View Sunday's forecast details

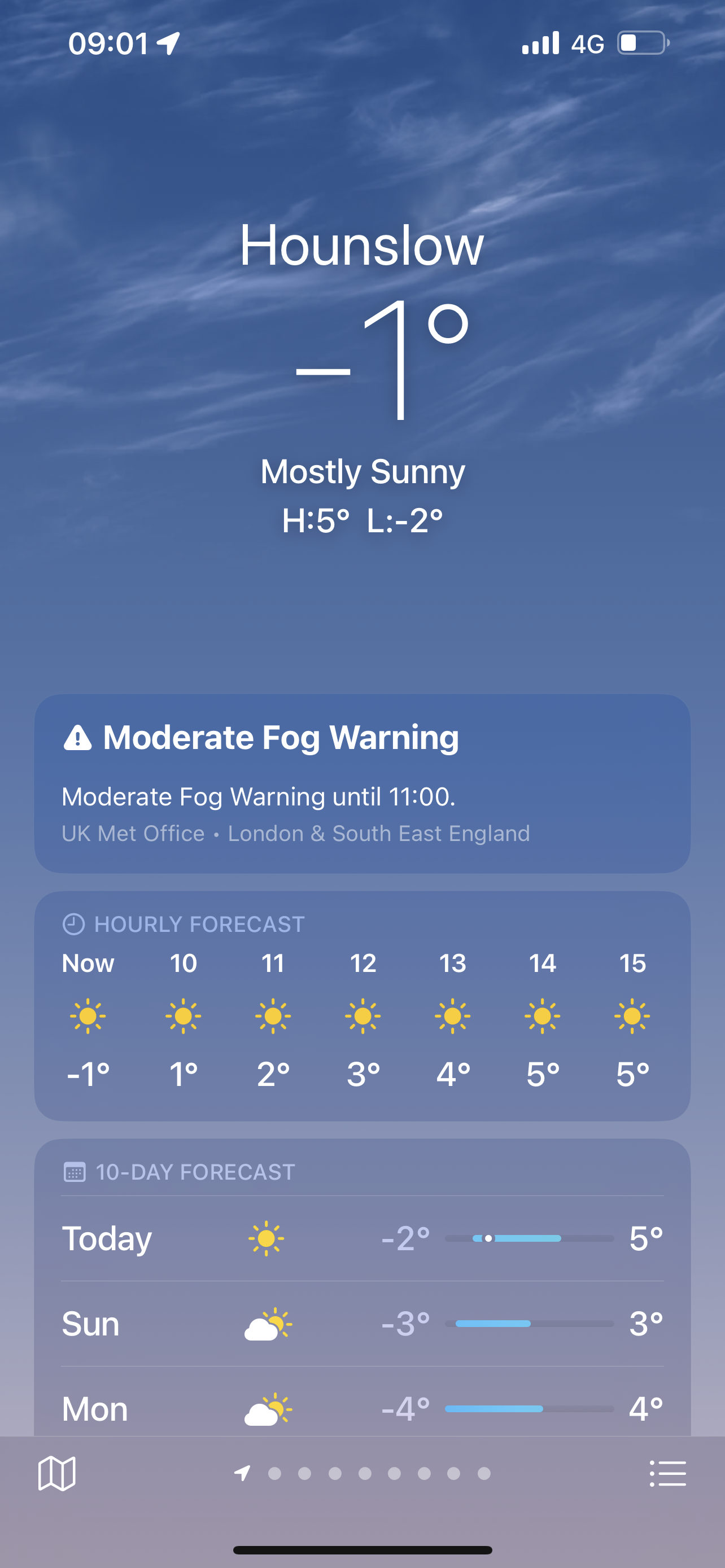coord(362,1323)
